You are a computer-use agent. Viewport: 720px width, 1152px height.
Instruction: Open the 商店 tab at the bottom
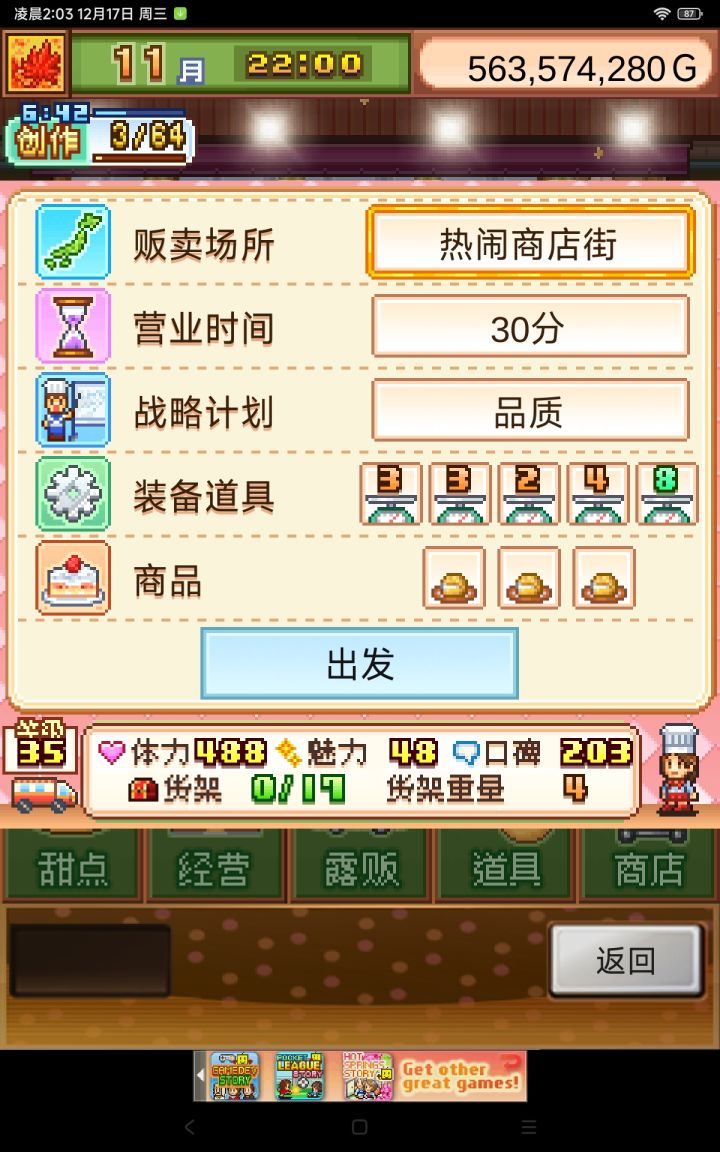(x=647, y=866)
